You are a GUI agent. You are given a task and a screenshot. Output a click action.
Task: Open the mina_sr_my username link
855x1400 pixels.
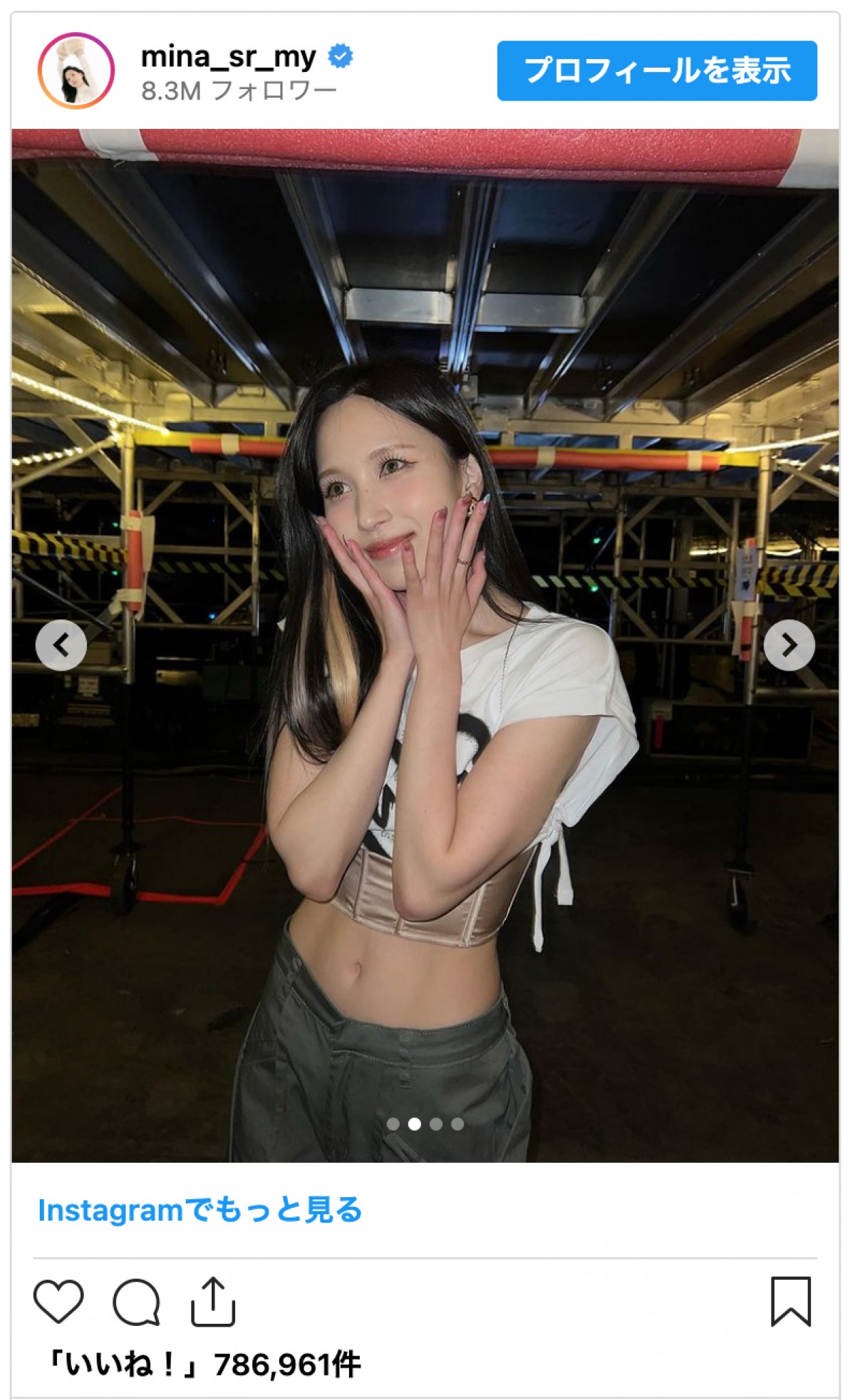click(x=228, y=56)
